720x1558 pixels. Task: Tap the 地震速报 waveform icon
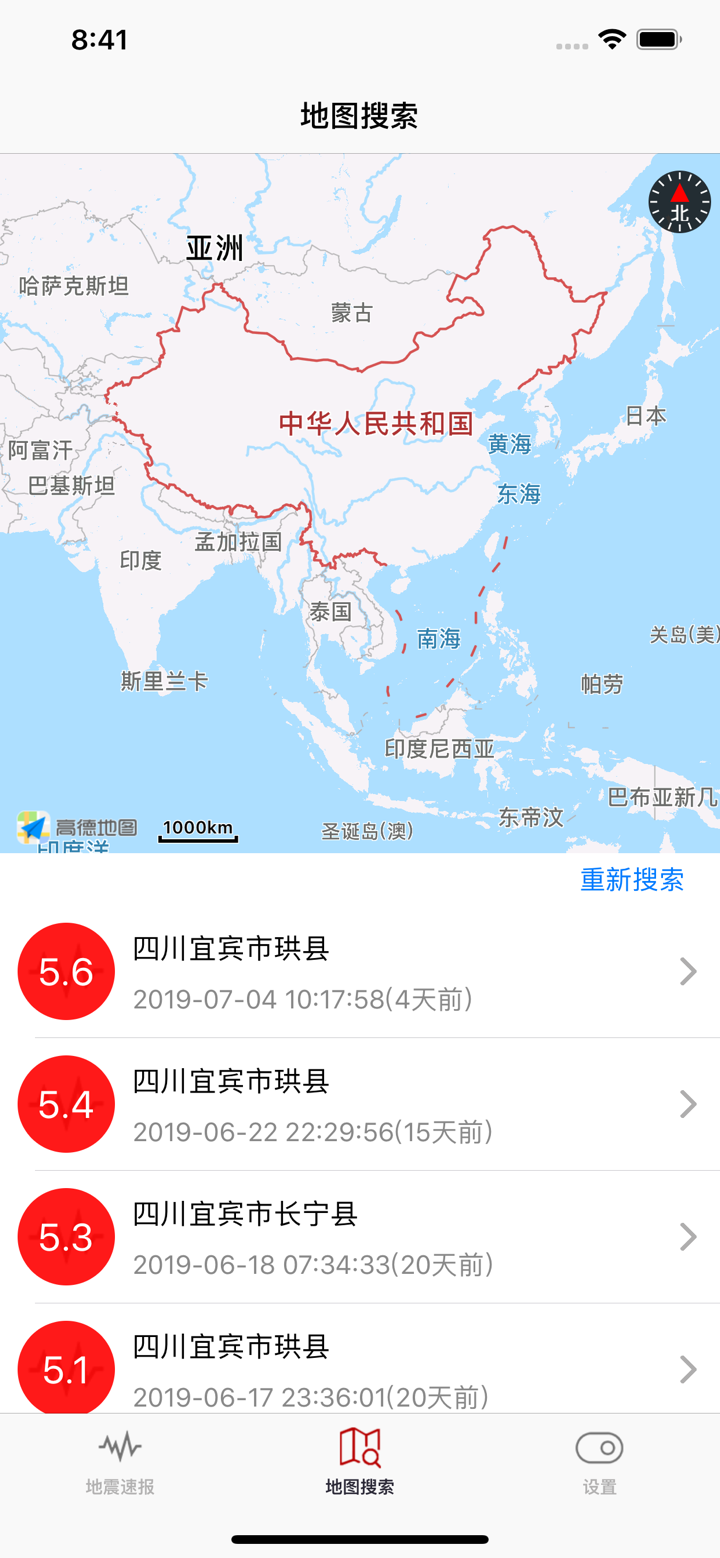[x=119, y=1446]
